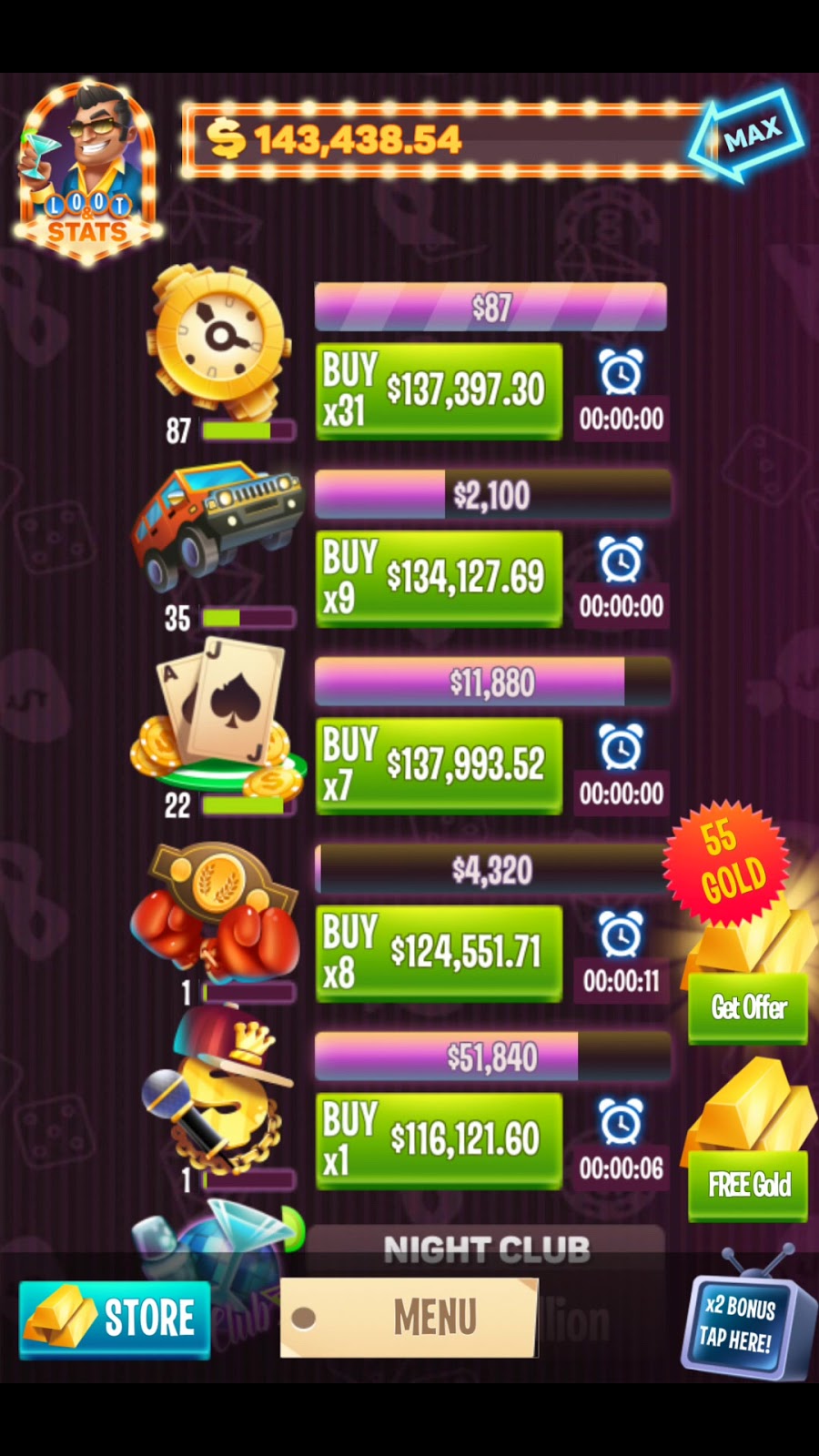Toggle the MAX buy amount arrow
This screenshot has width=819, height=1456.
point(746,136)
